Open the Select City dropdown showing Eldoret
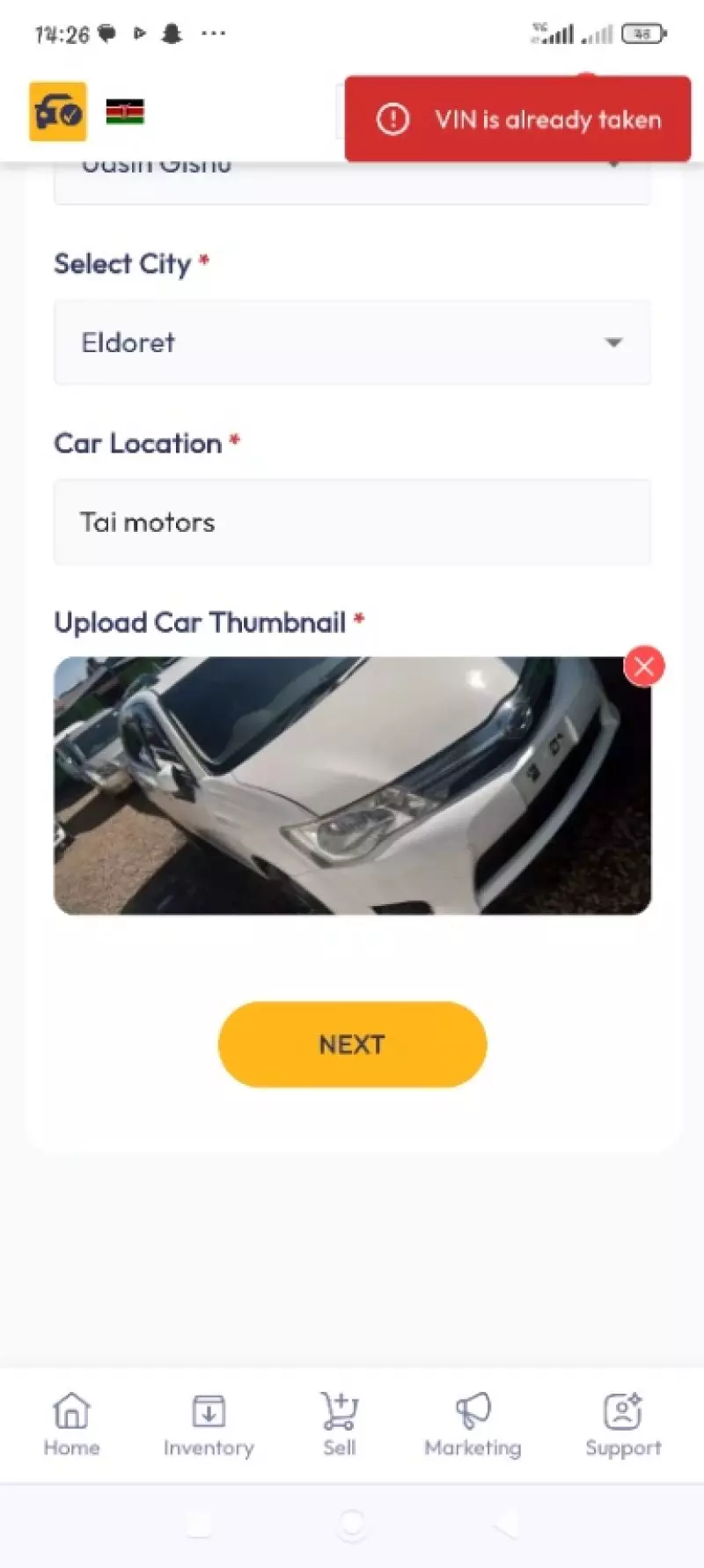The height and width of the screenshot is (1568, 704). [x=352, y=342]
